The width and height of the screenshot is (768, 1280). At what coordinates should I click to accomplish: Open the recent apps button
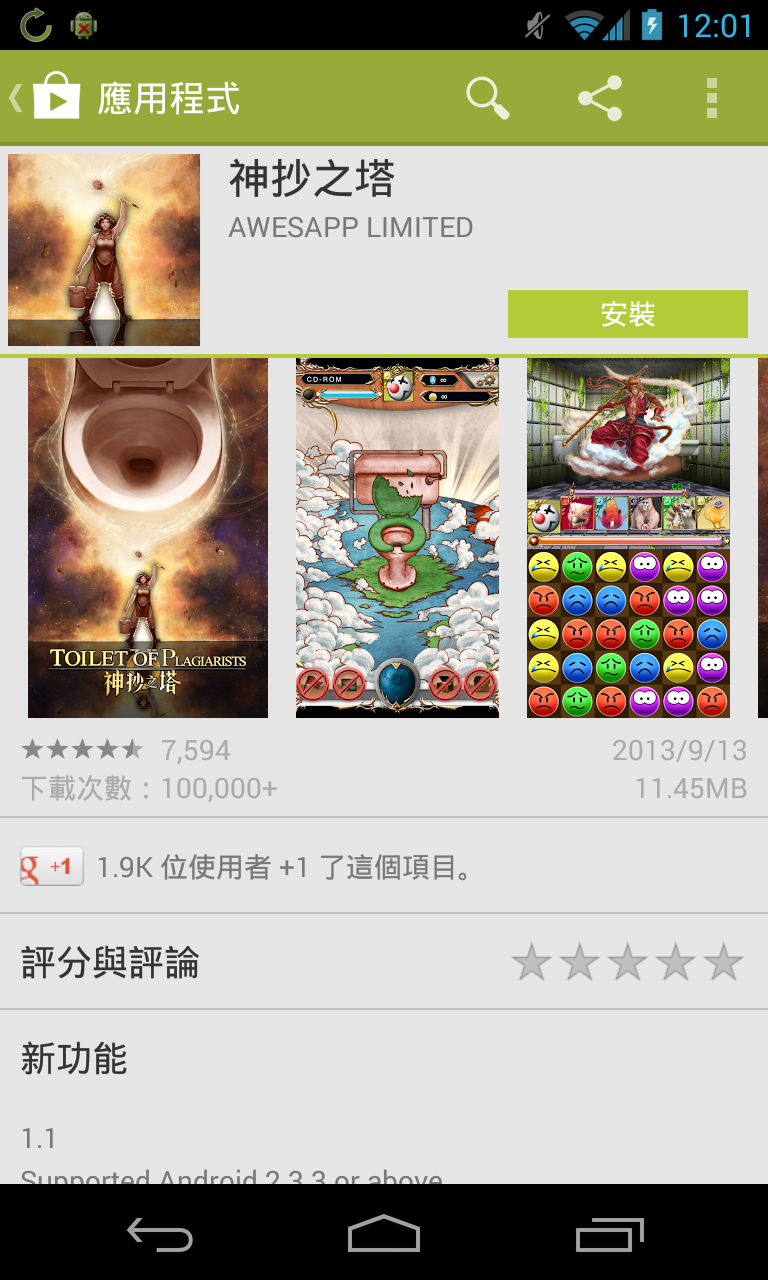pyautogui.click(x=610, y=1235)
